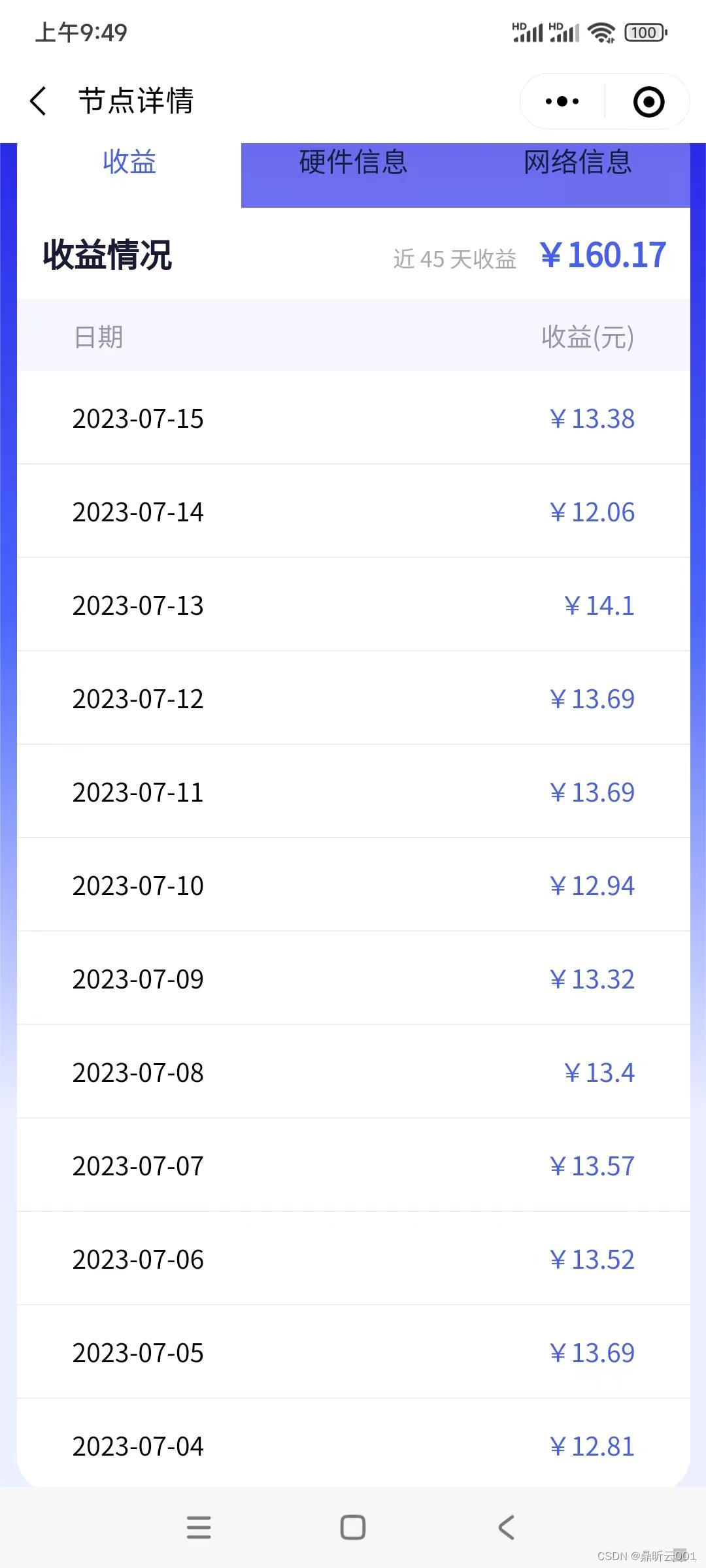This screenshot has width=706, height=1568.
Task: Open recent apps from navigation bar
Action: pos(199,1527)
